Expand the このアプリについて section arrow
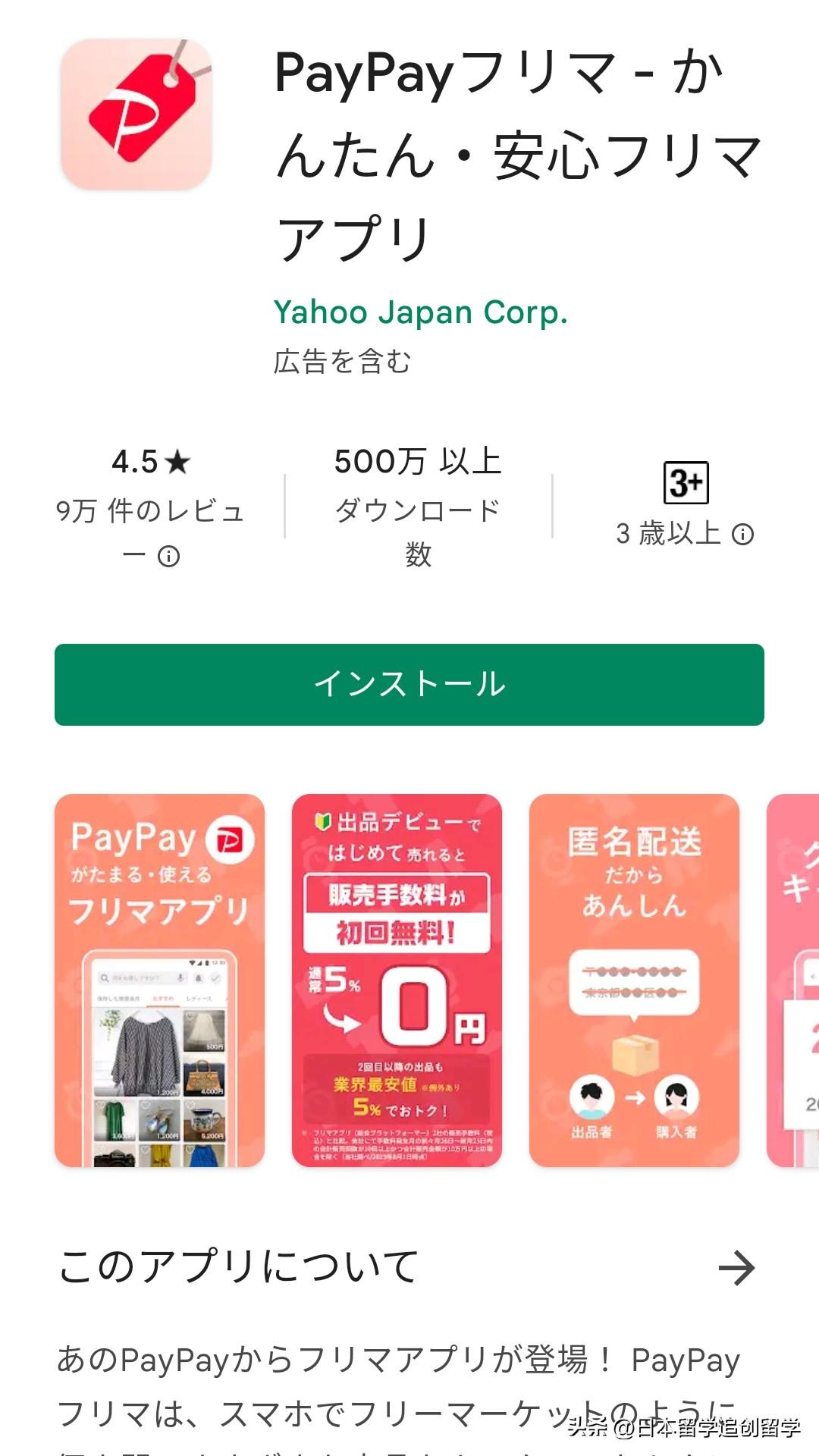This screenshot has width=819, height=1456. click(736, 1268)
